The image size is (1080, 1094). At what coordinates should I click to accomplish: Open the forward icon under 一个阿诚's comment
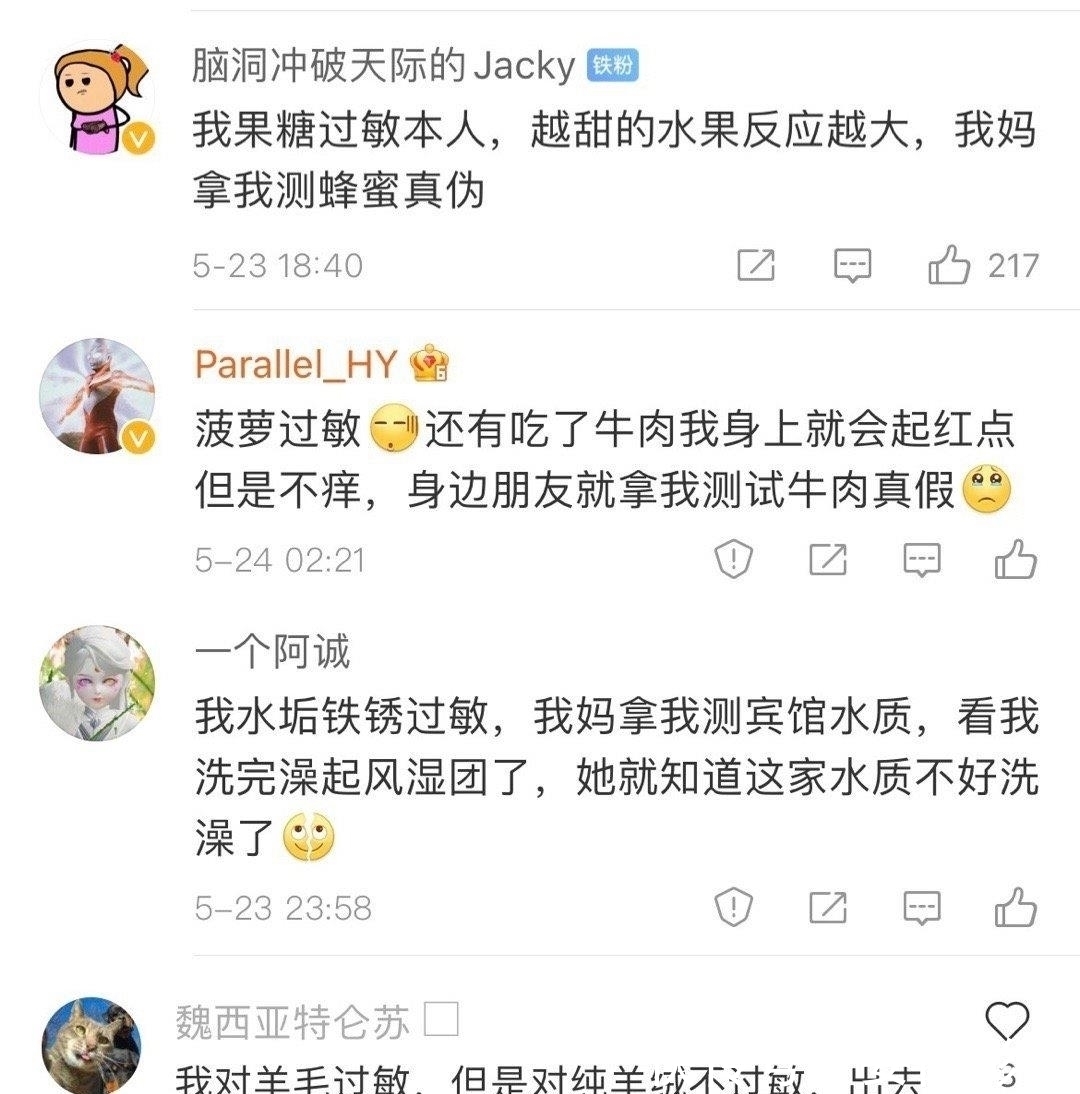tap(825, 907)
